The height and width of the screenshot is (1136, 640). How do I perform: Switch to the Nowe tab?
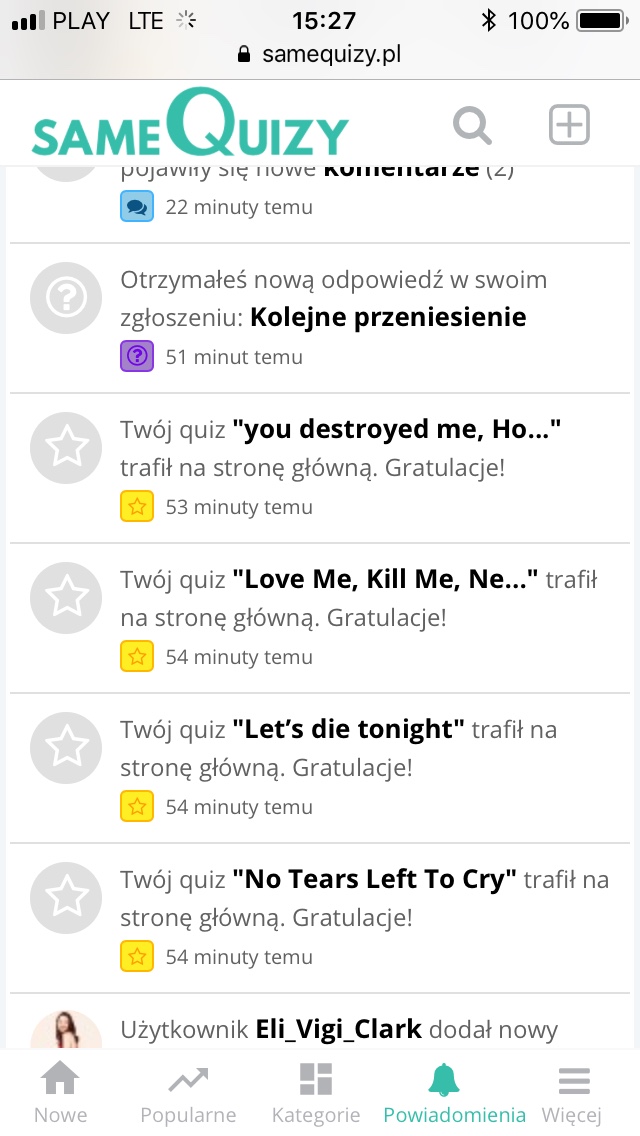tap(60, 1093)
